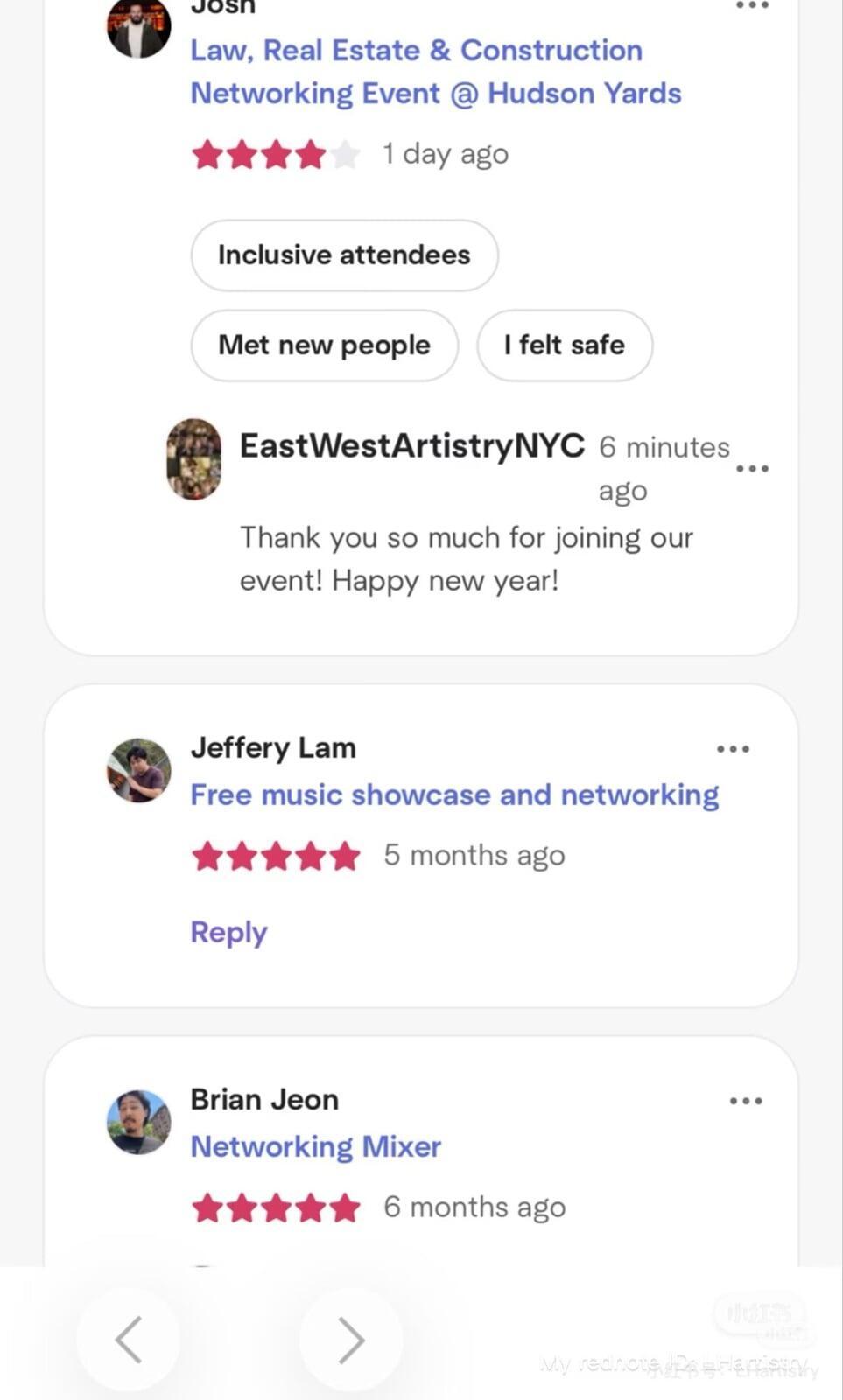Viewport: 843px width, 1400px height.
Task: Open the Free music showcase and networking link
Action: 454,794
